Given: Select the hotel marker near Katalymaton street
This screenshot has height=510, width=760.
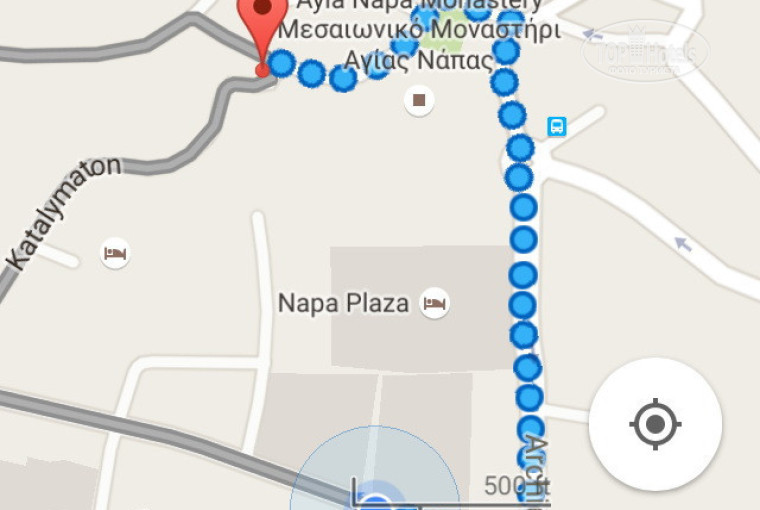Looking at the screenshot, I should tap(115, 253).
